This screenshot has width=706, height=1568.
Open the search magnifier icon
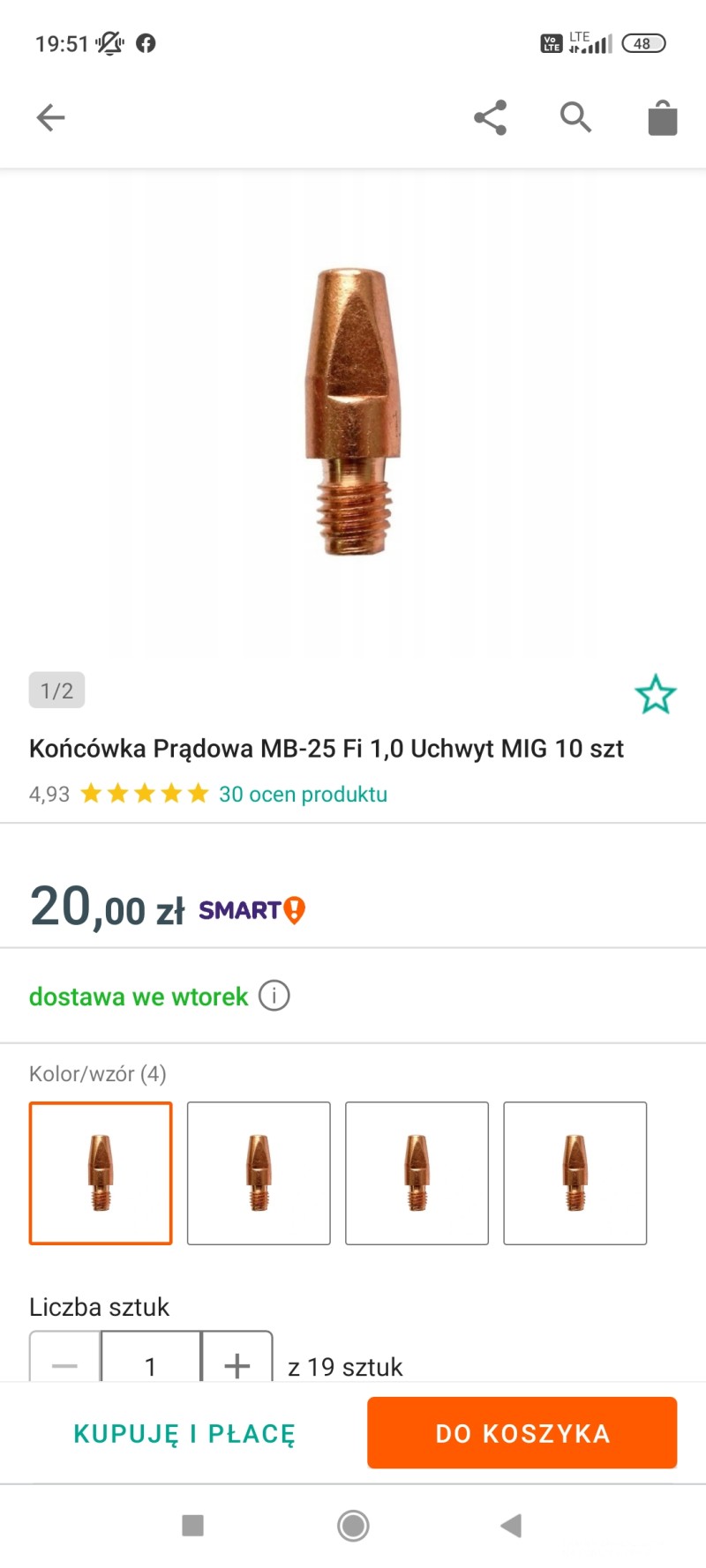(x=575, y=117)
